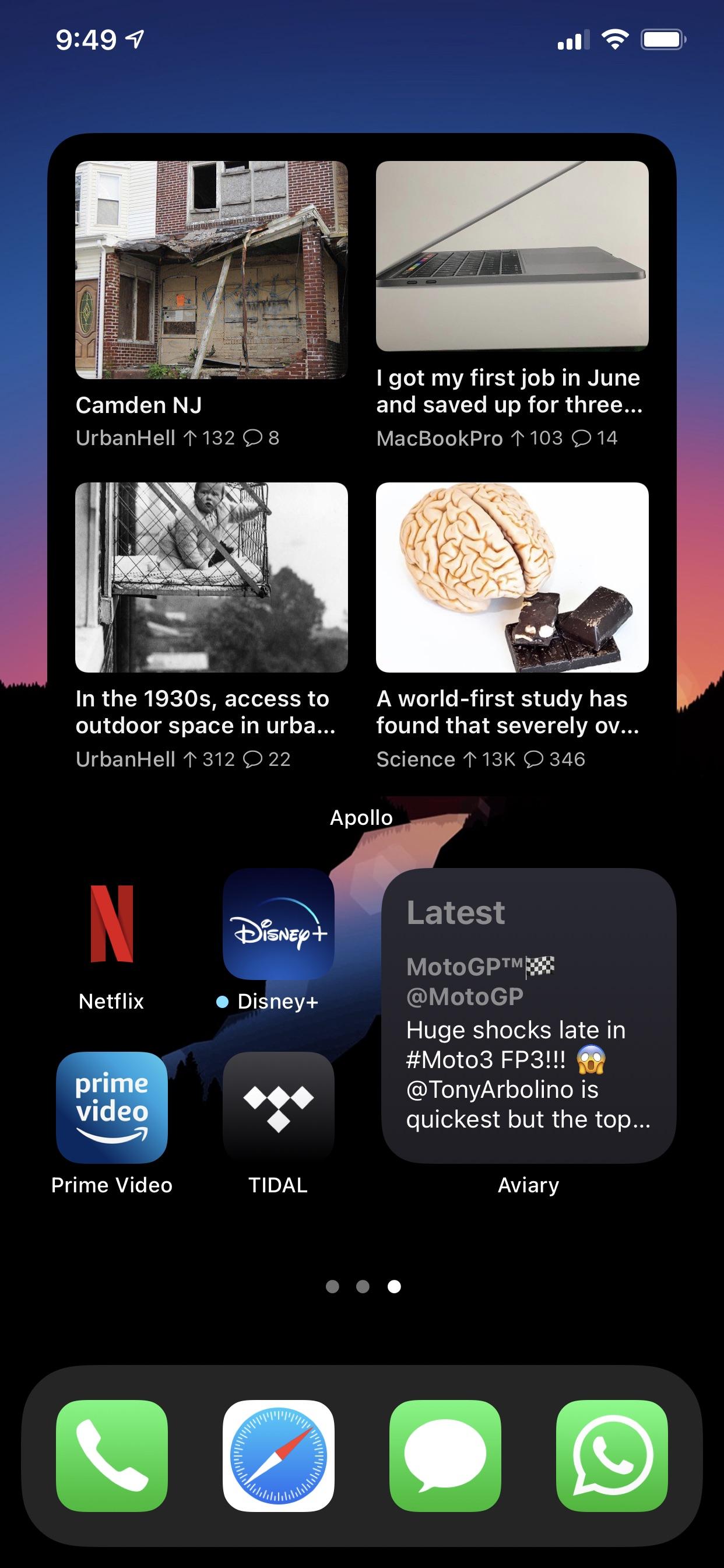This screenshot has width=724, height=1568.
Task: Open the world-first study Science post
Action: point(512,626)
